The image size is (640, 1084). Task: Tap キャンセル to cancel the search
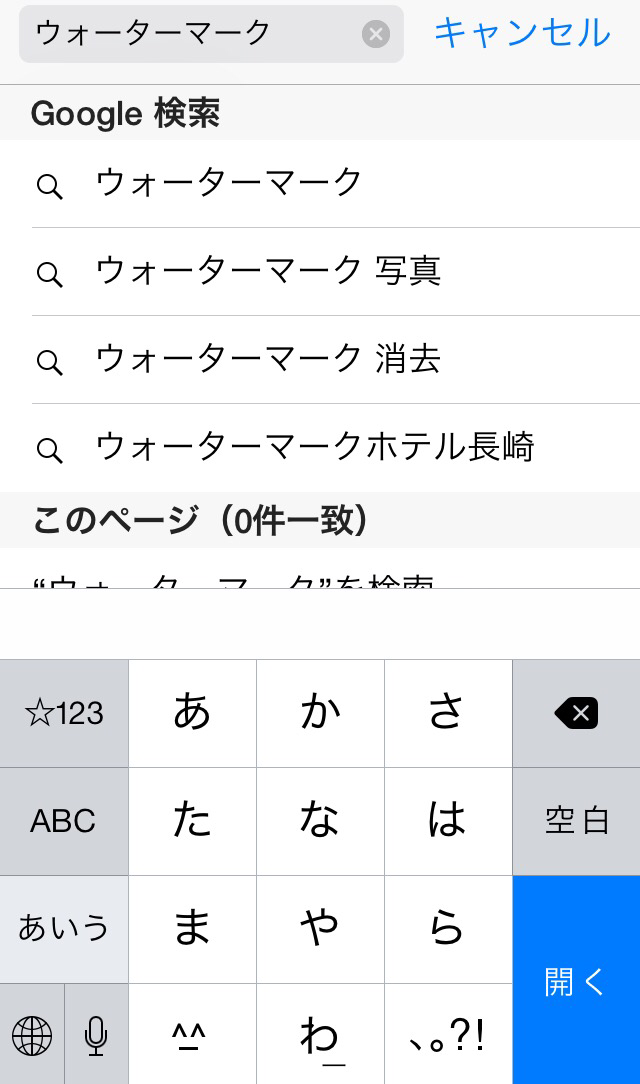[x=523, y=32]
